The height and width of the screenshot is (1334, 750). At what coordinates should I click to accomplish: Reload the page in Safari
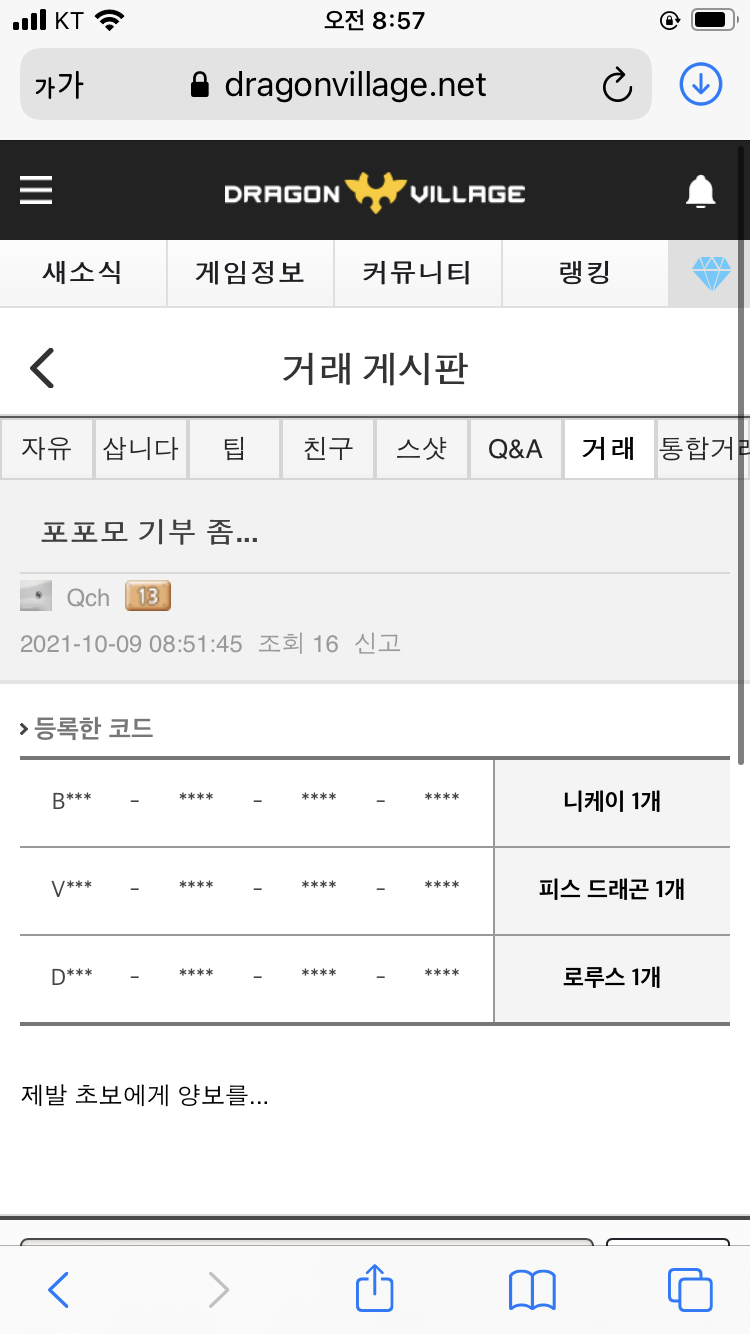(617, 85)
